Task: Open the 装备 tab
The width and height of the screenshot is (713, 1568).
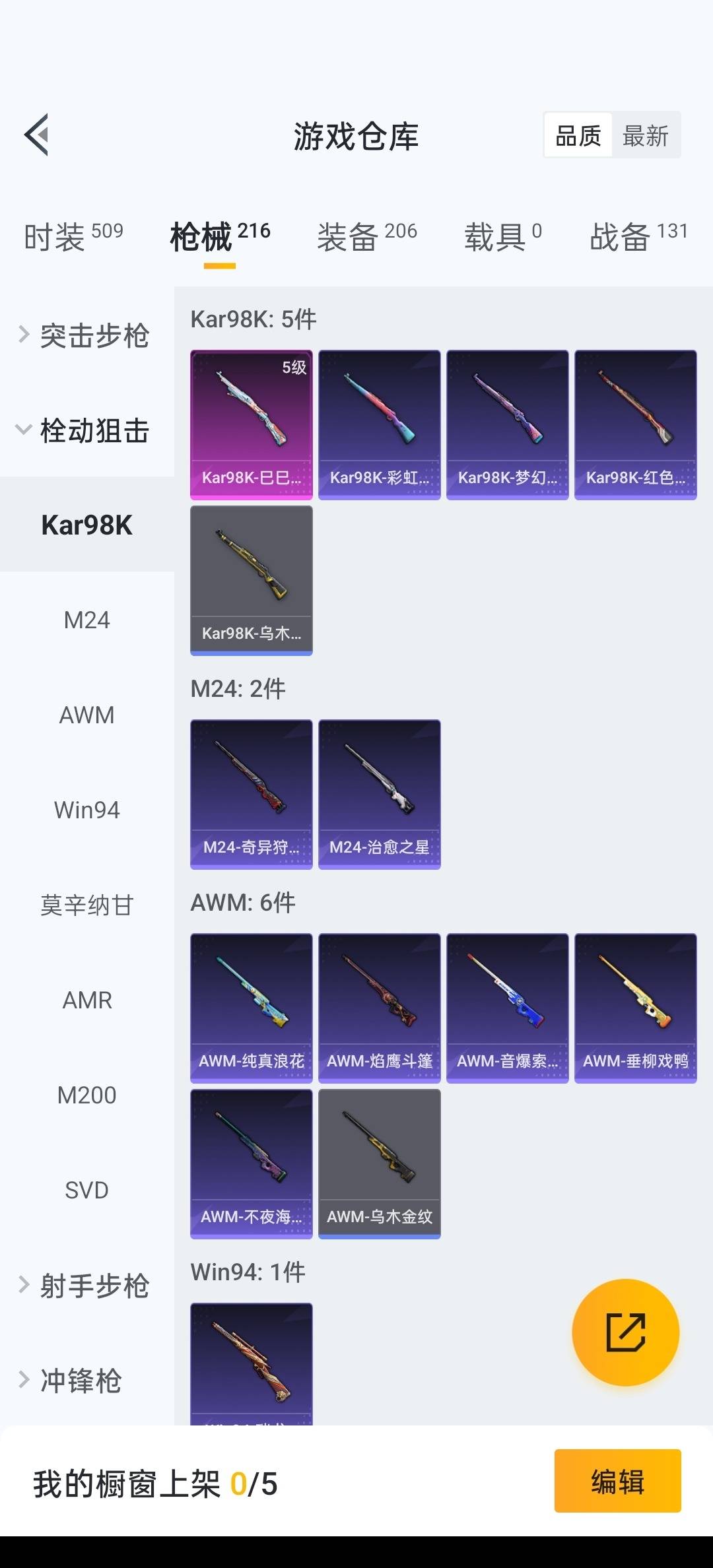Action: 366,237
